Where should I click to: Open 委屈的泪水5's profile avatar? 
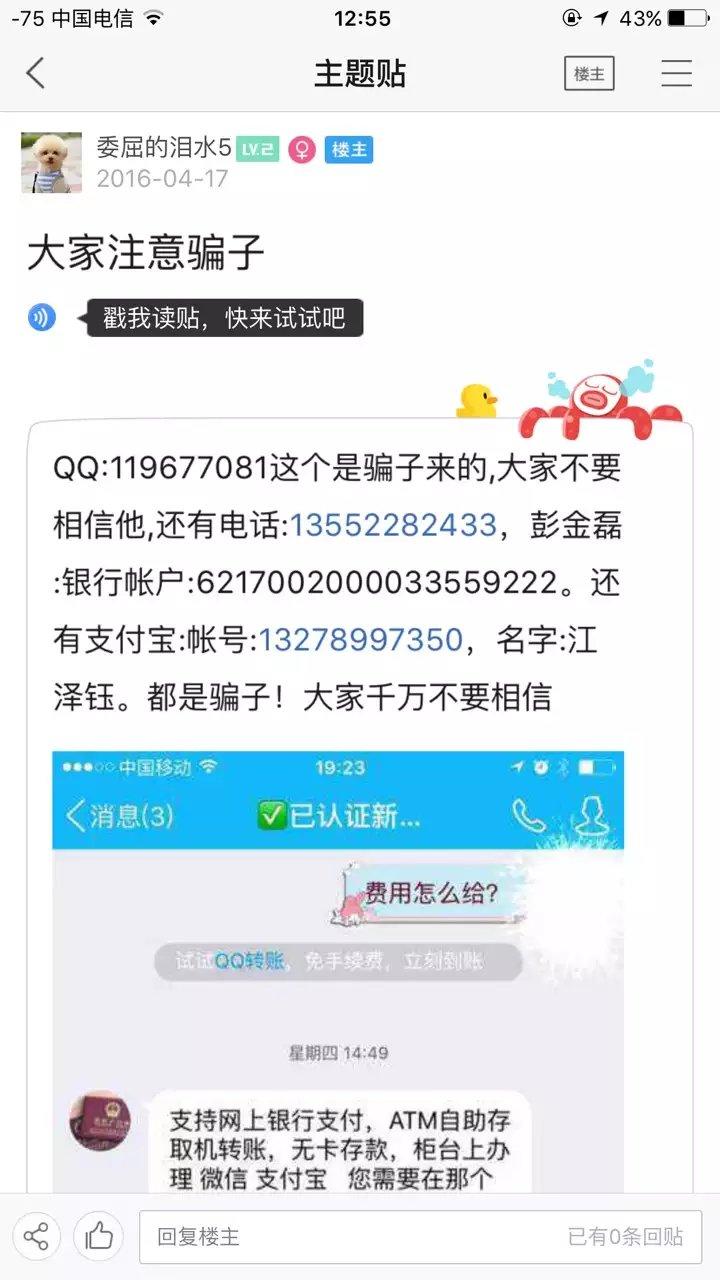click(x=52, y=162)
